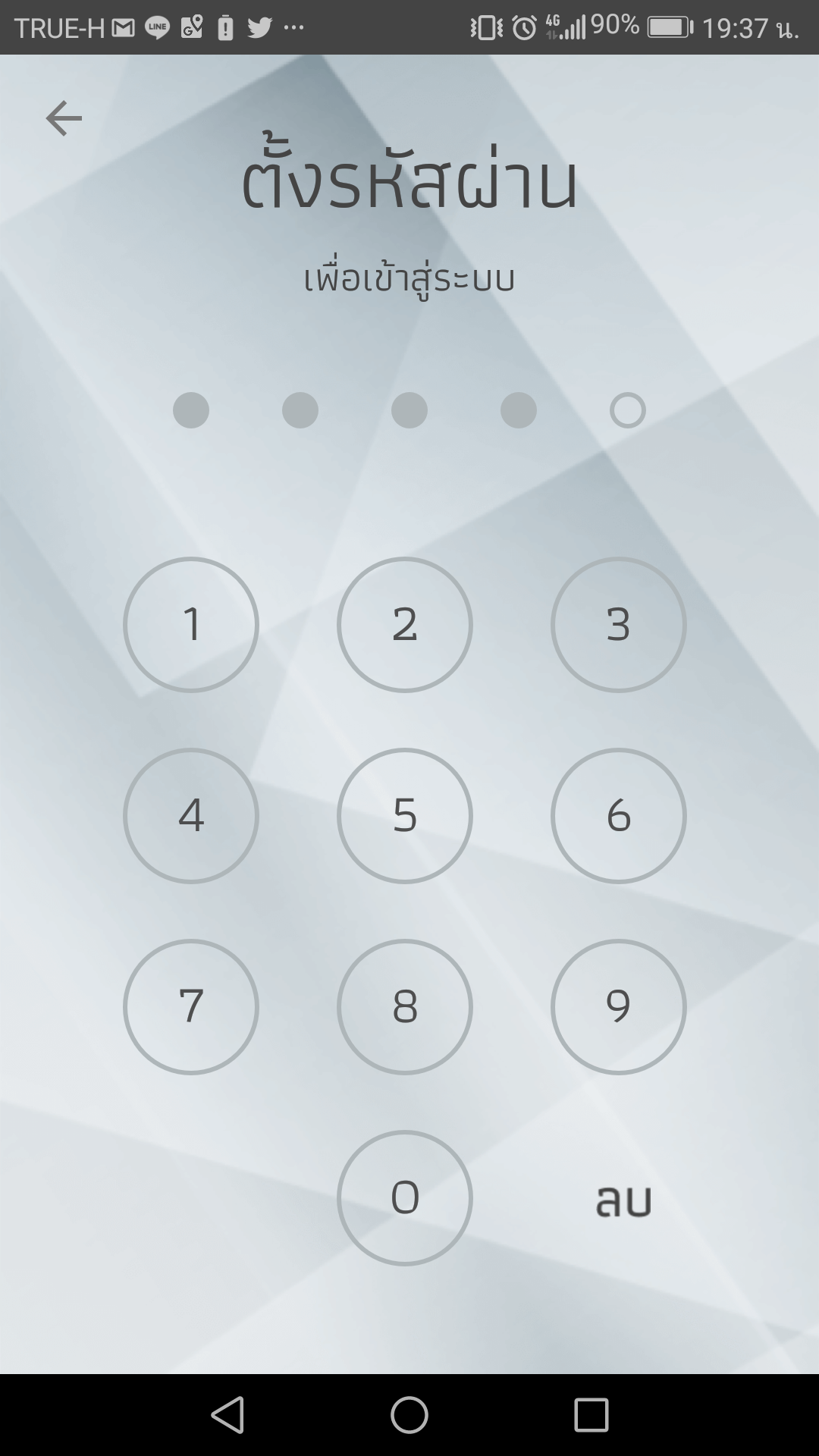The width and height of the screenshot is (819, 1456).
Task: Tap the system home button
Action: 409,1415
